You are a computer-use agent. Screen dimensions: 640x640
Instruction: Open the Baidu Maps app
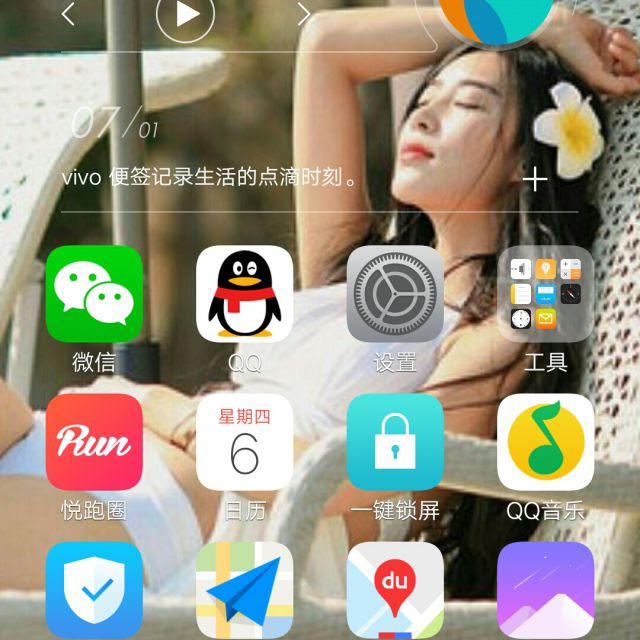pos(395,590)
